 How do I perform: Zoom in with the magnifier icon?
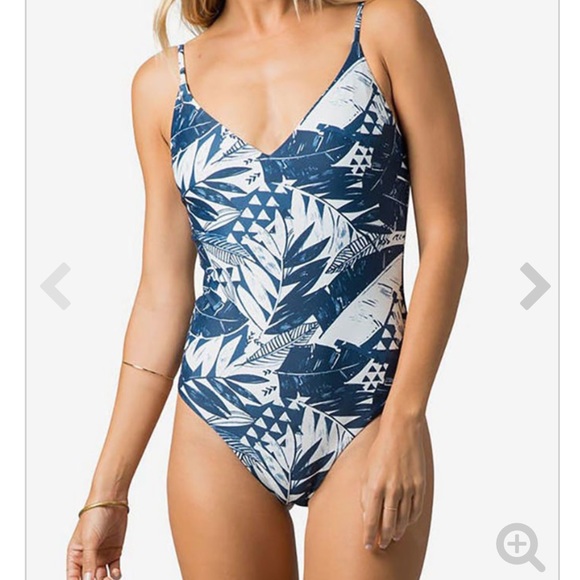pyautogui.click(x=521, y=548)
